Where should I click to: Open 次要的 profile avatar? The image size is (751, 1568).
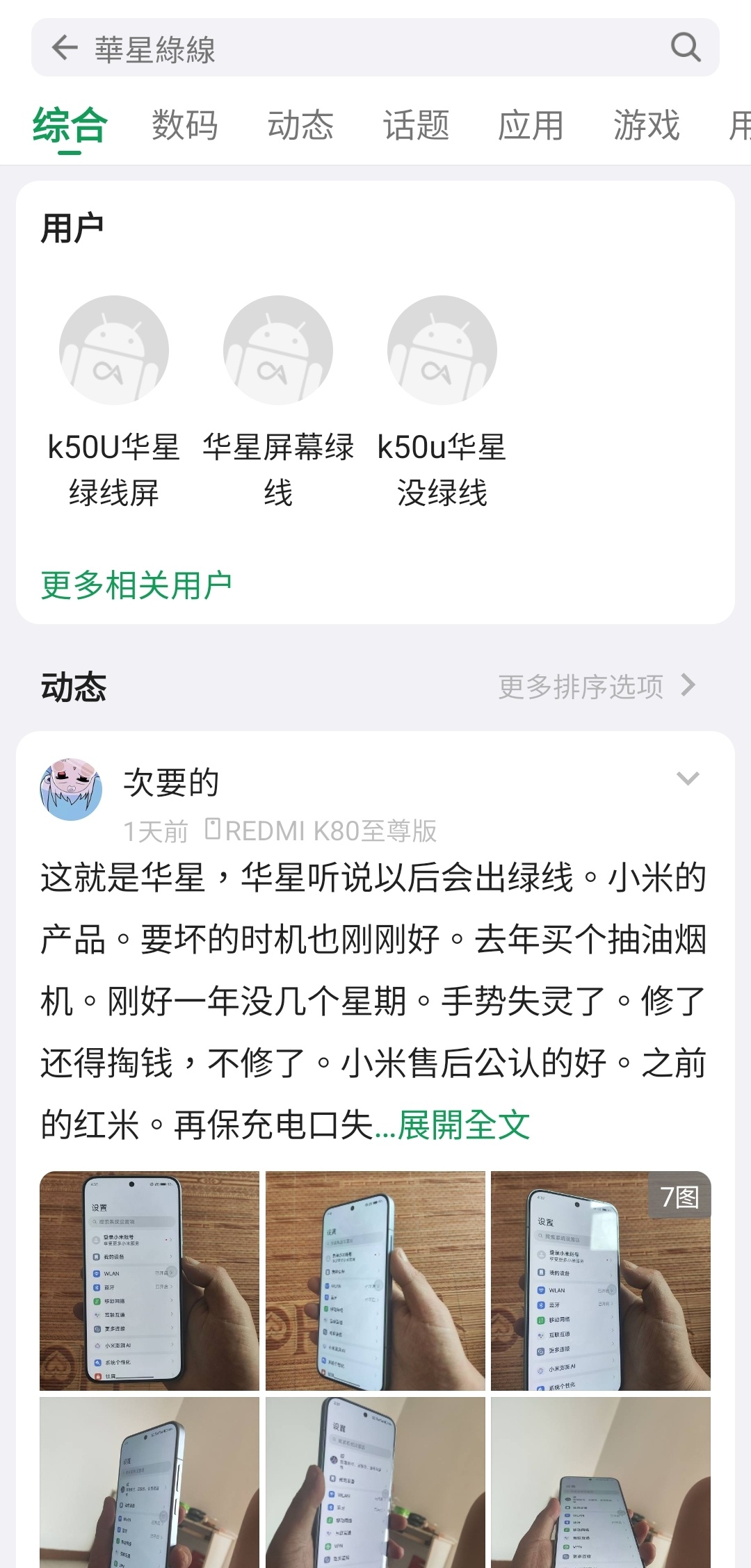[71, 790]
